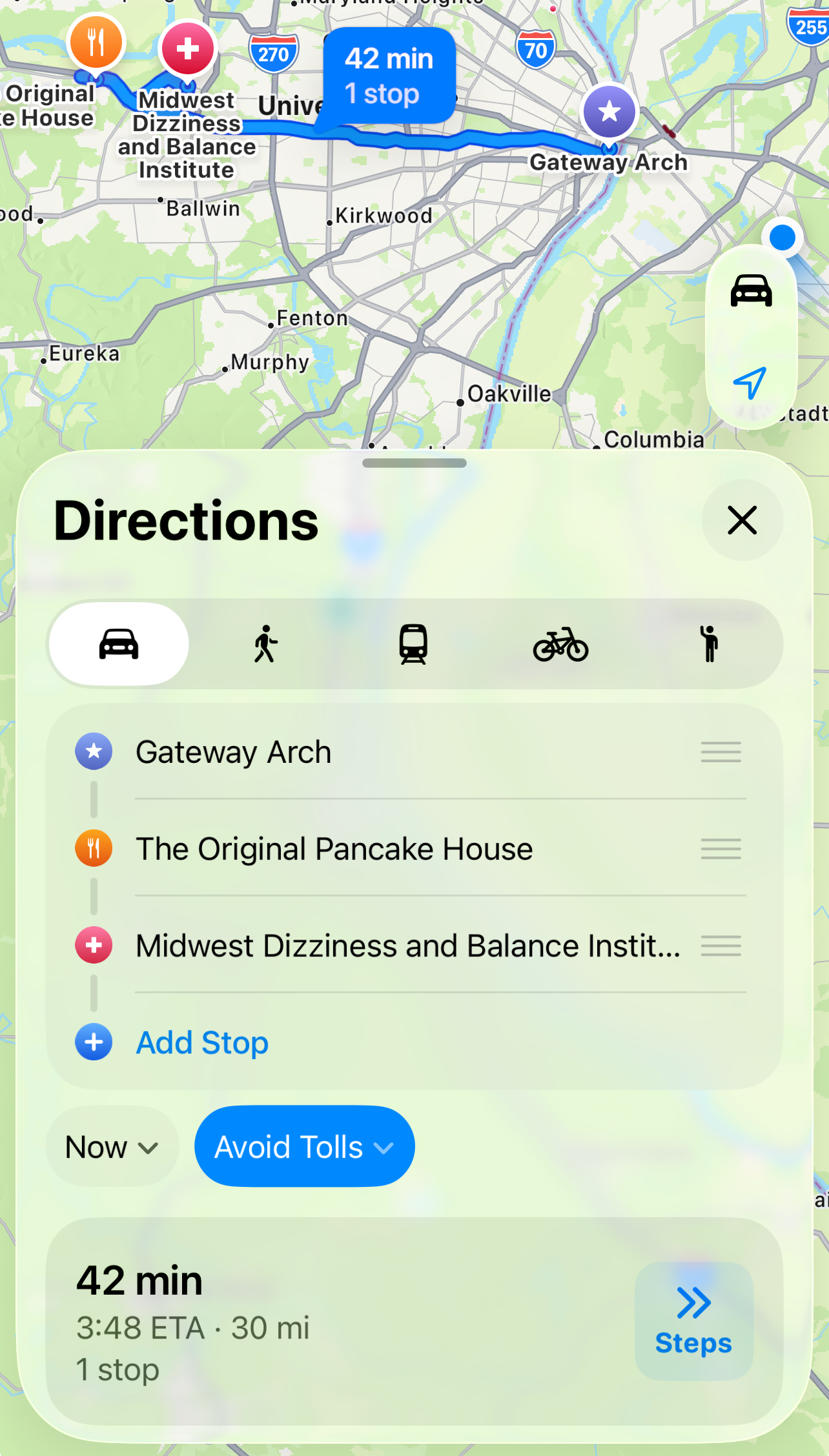Tap Add Stop
Screen dimensions: 829x1456
click(202, 1042)
